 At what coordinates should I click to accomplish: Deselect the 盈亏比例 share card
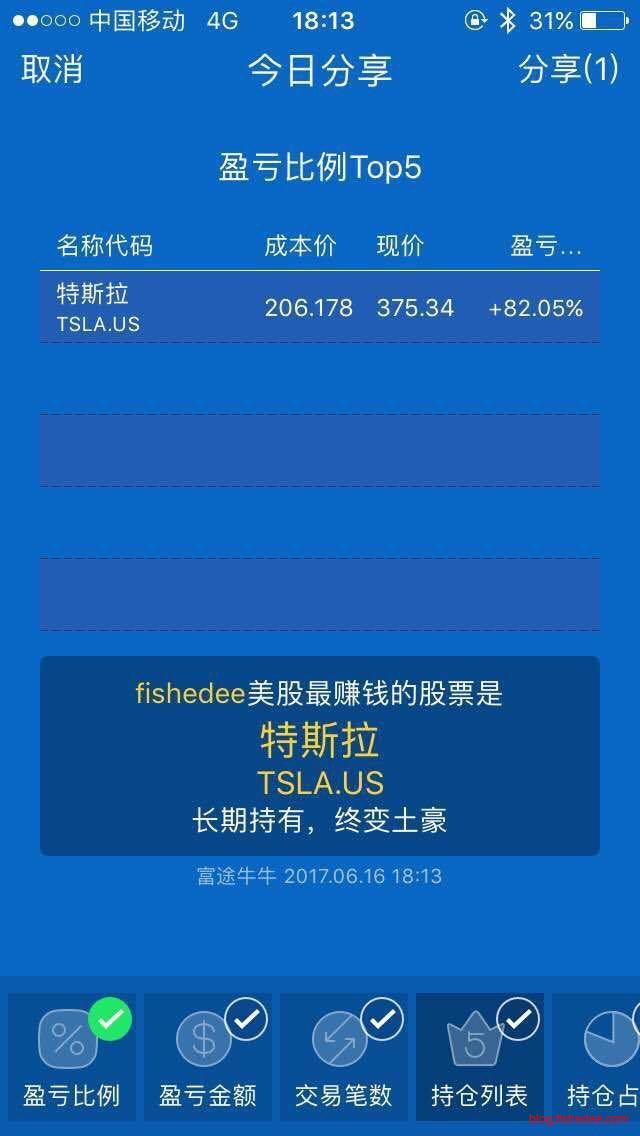72,1055
